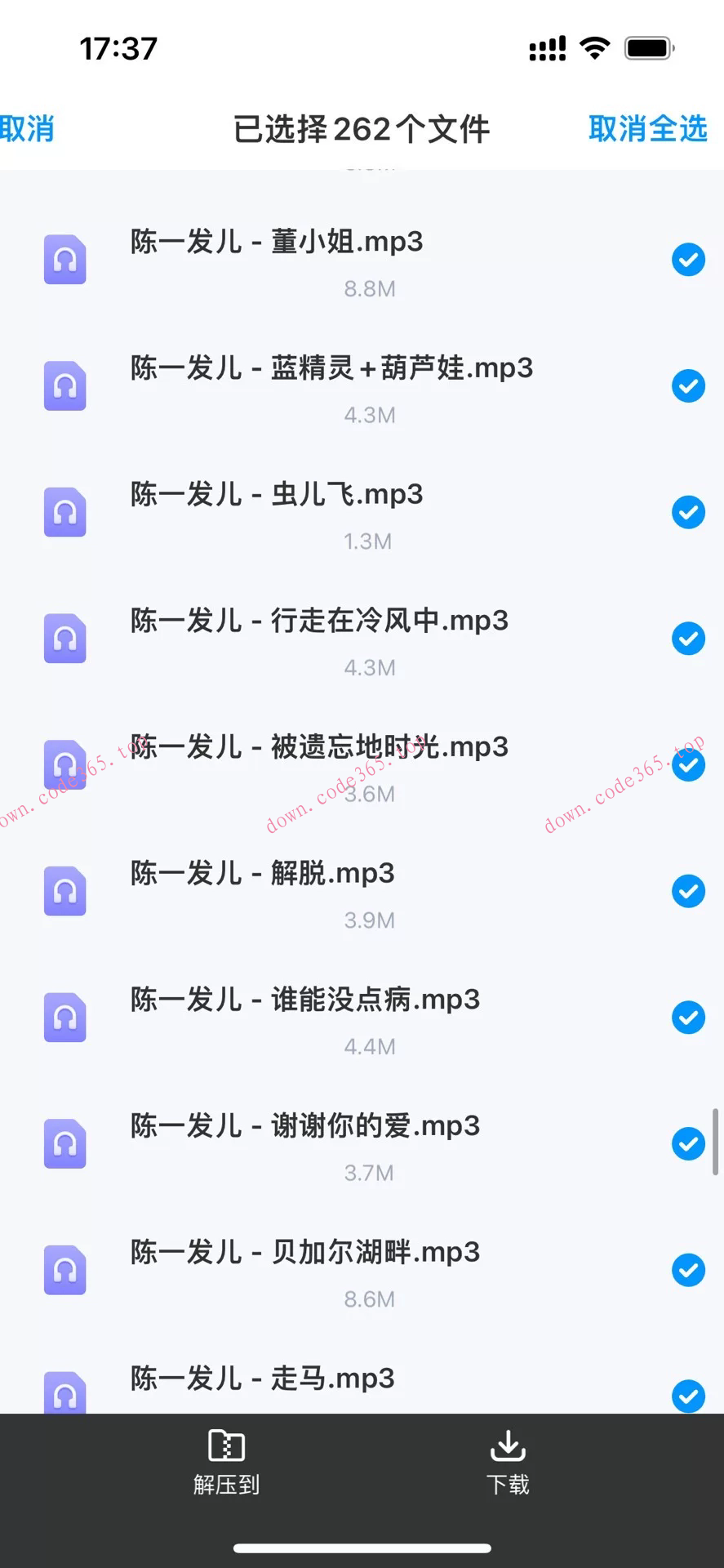Image resolution: width=724 pixels, height=1568 pixels.
Task: Uncheck 被遗忘地时光.mp3 selection circle
Action: (688, 764)
